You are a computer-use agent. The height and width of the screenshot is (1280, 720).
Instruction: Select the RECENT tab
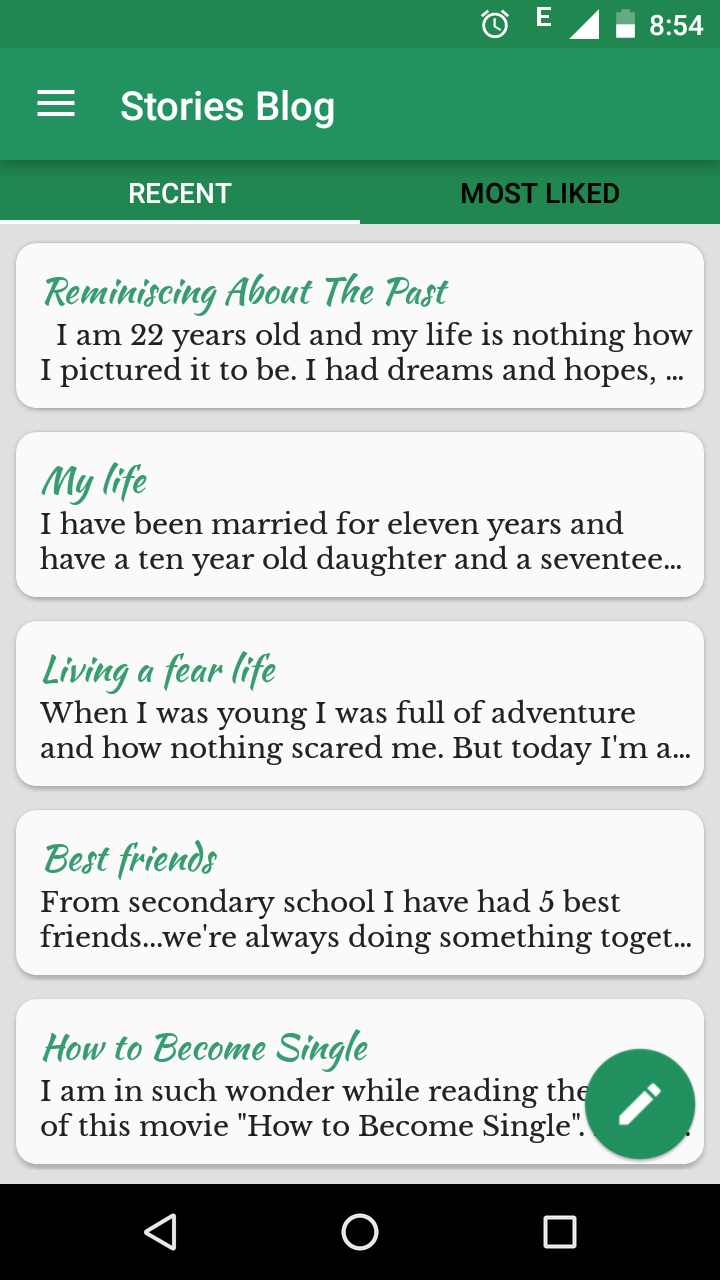tap(179, 192)
